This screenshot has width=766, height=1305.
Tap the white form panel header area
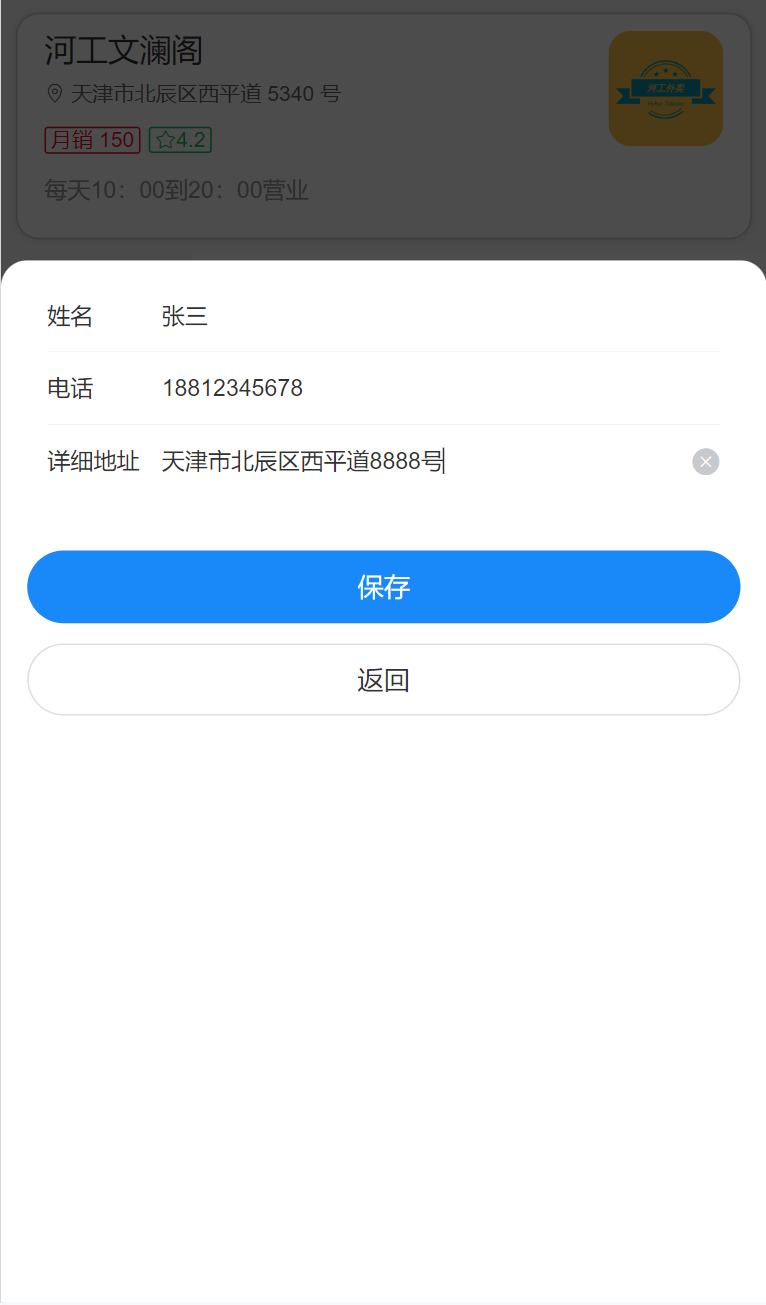tap(383, 277)
